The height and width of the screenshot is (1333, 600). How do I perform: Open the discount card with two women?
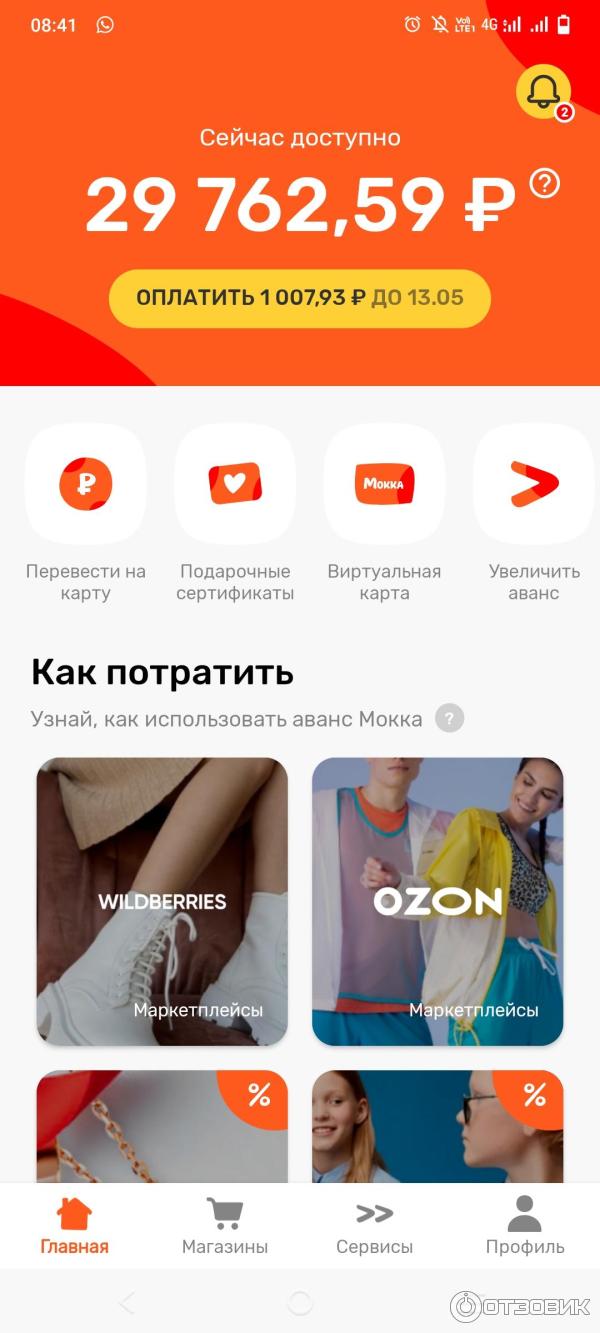[x=438, y=1127]
